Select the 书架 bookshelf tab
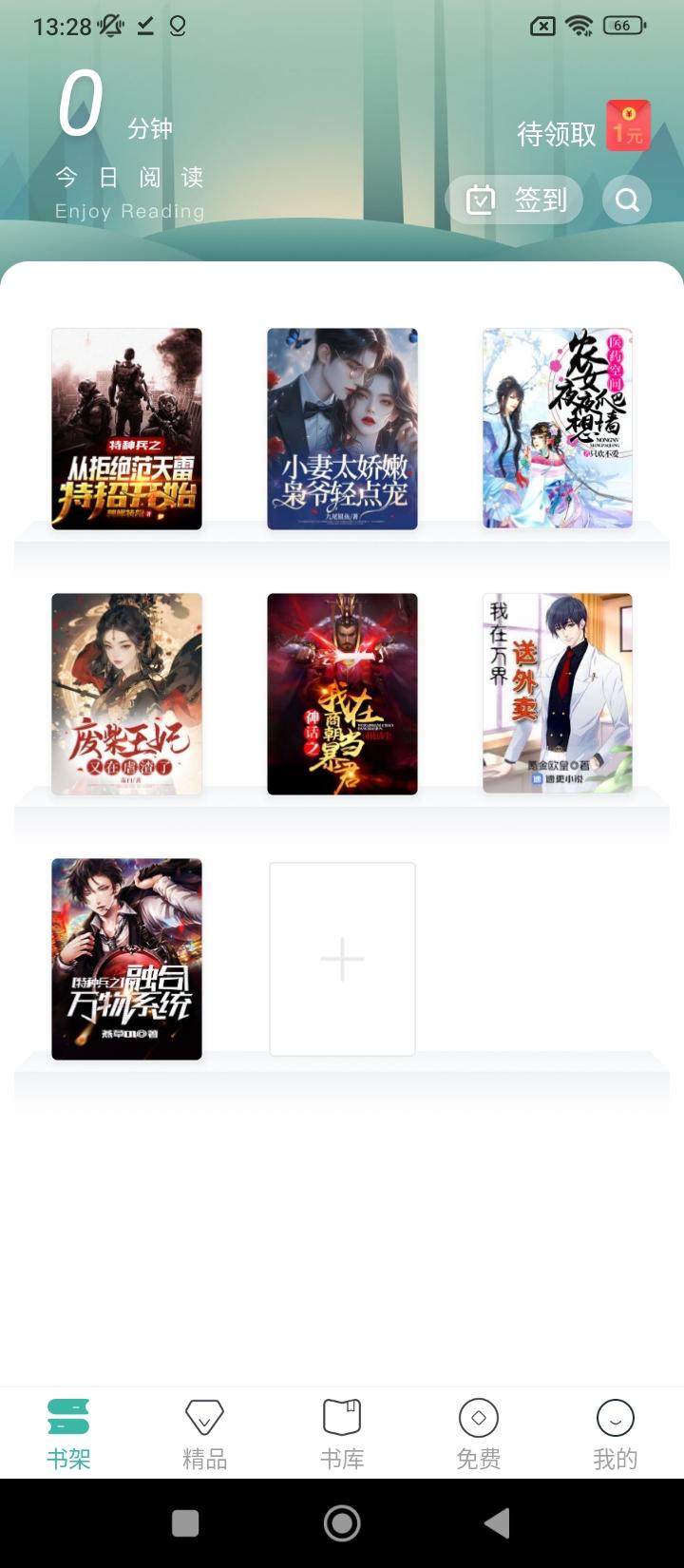Viewport: 684px width, 1568px height. point(68,1434)
